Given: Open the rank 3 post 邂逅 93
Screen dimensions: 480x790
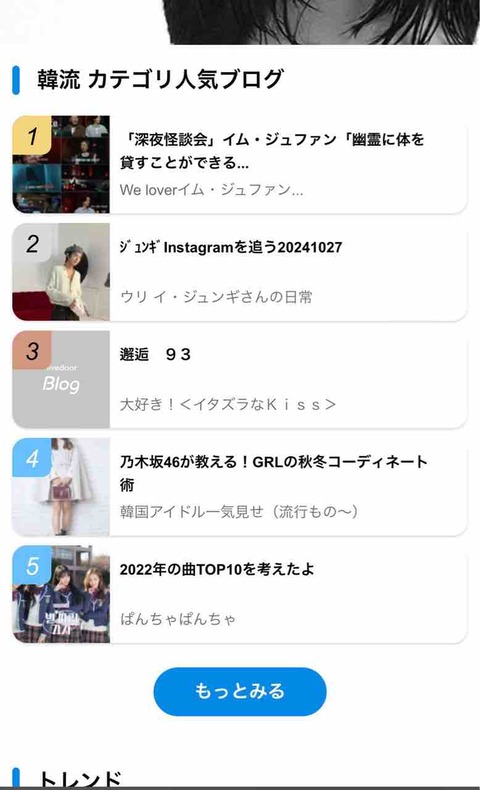Looking at the screenshot, I should pyautogui.click(x=240, y=379).
